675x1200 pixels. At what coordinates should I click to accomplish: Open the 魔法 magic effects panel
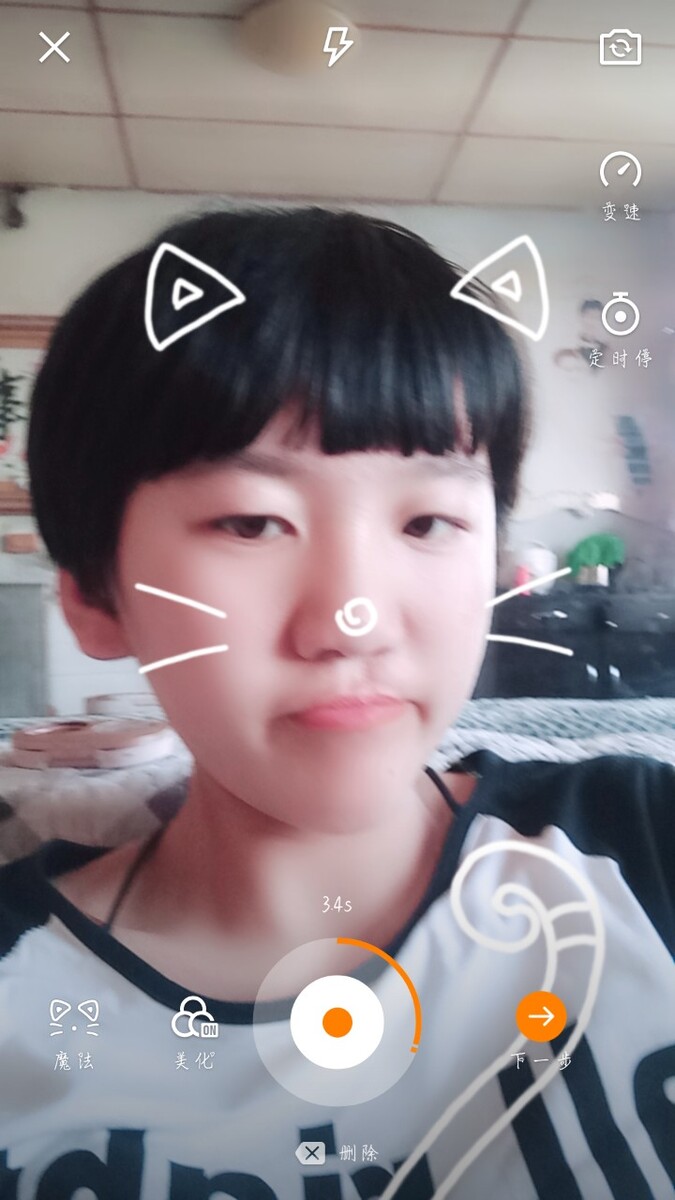(x=75, y=1032)
